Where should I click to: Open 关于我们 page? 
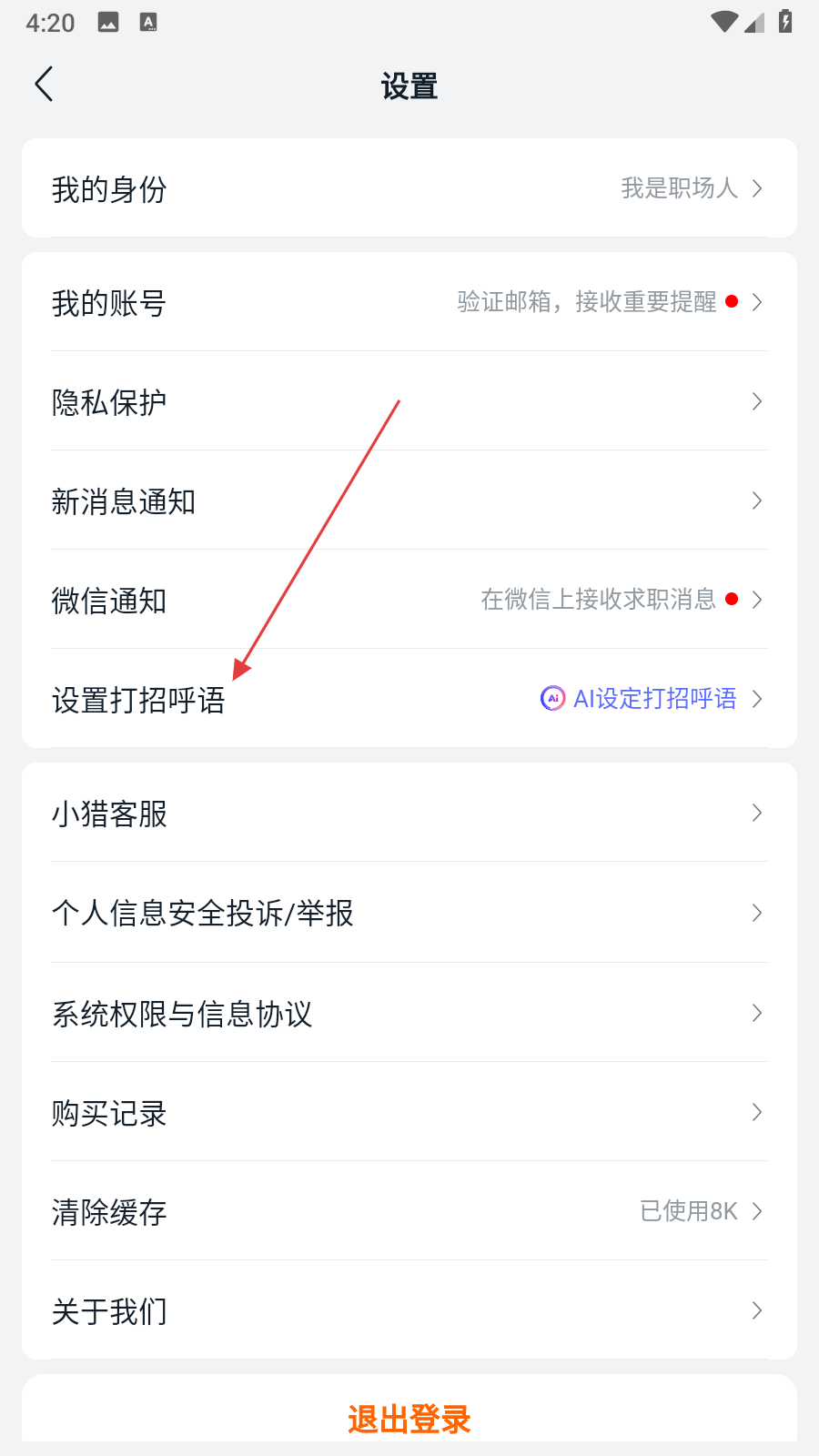[409, 1310]
